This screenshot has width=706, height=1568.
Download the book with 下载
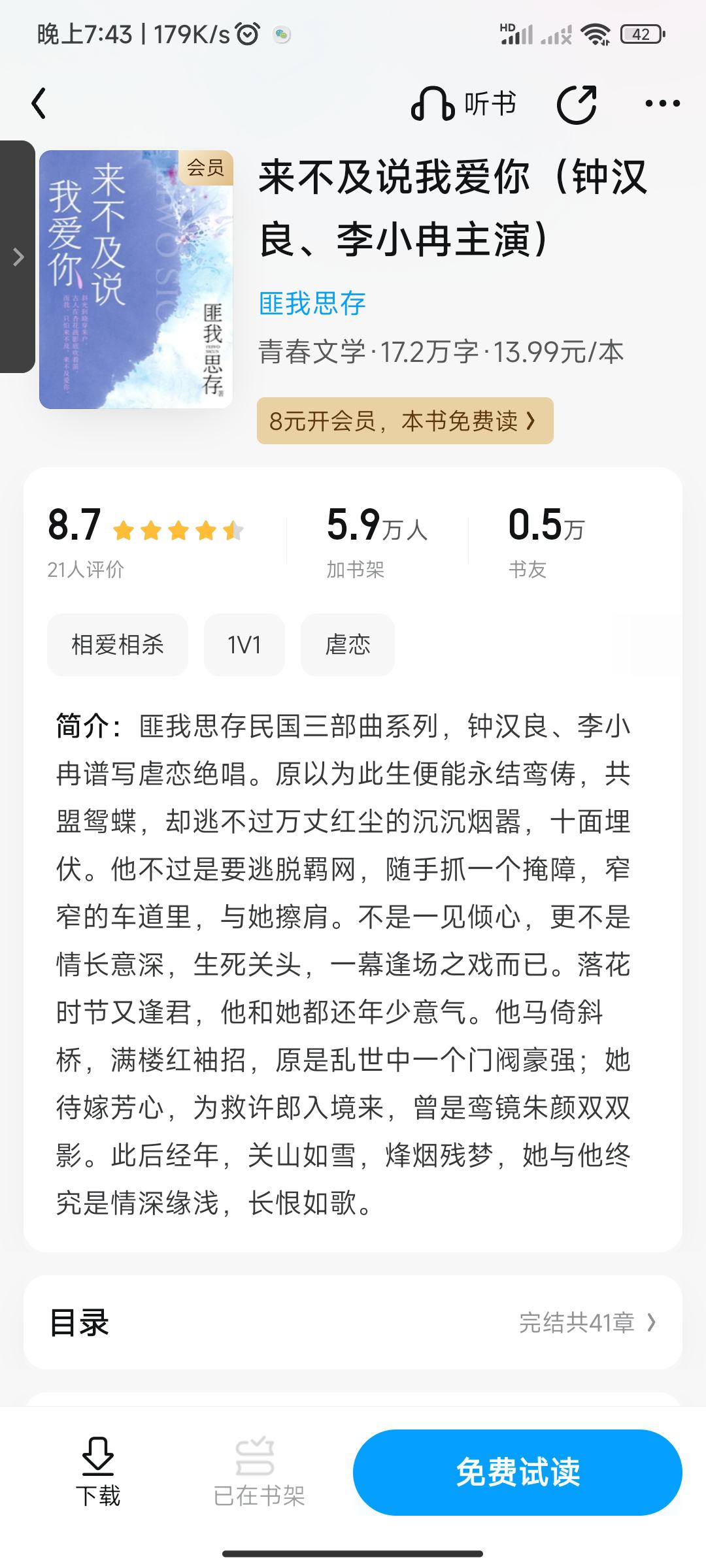[x=98, y=1473]
